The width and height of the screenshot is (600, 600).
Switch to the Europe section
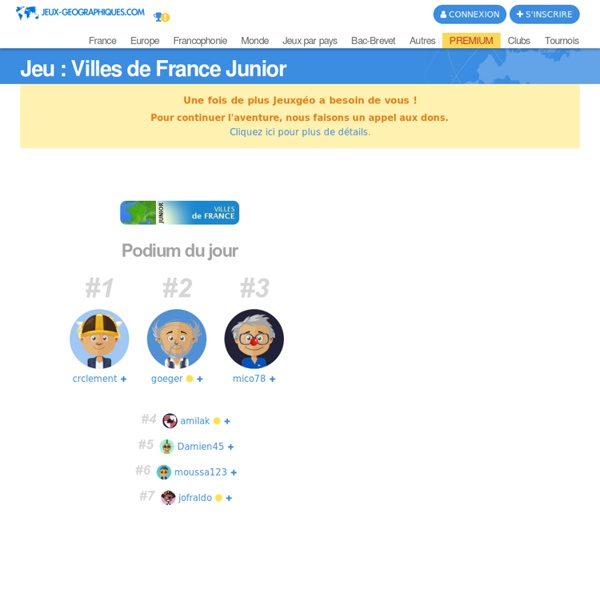[144, 41]
